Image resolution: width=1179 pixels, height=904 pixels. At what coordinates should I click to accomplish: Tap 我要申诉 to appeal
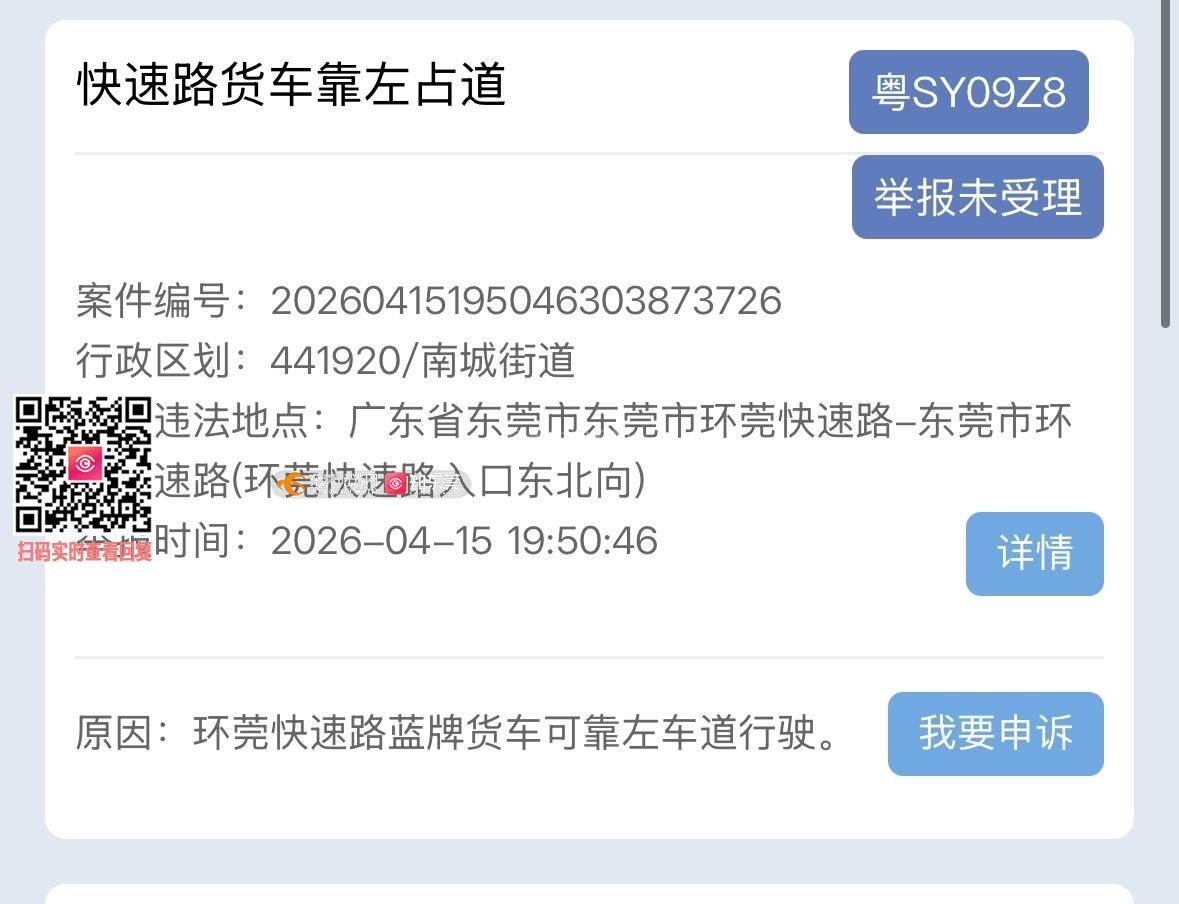[x=995, y=733]
